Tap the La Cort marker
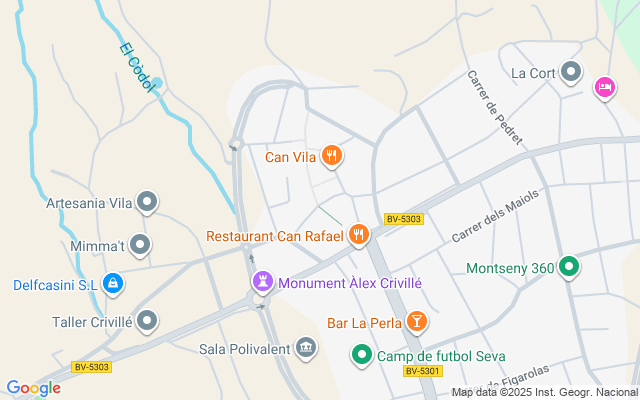Image resolution: width=640 pixels, height=400 pixels. [571, 72]
